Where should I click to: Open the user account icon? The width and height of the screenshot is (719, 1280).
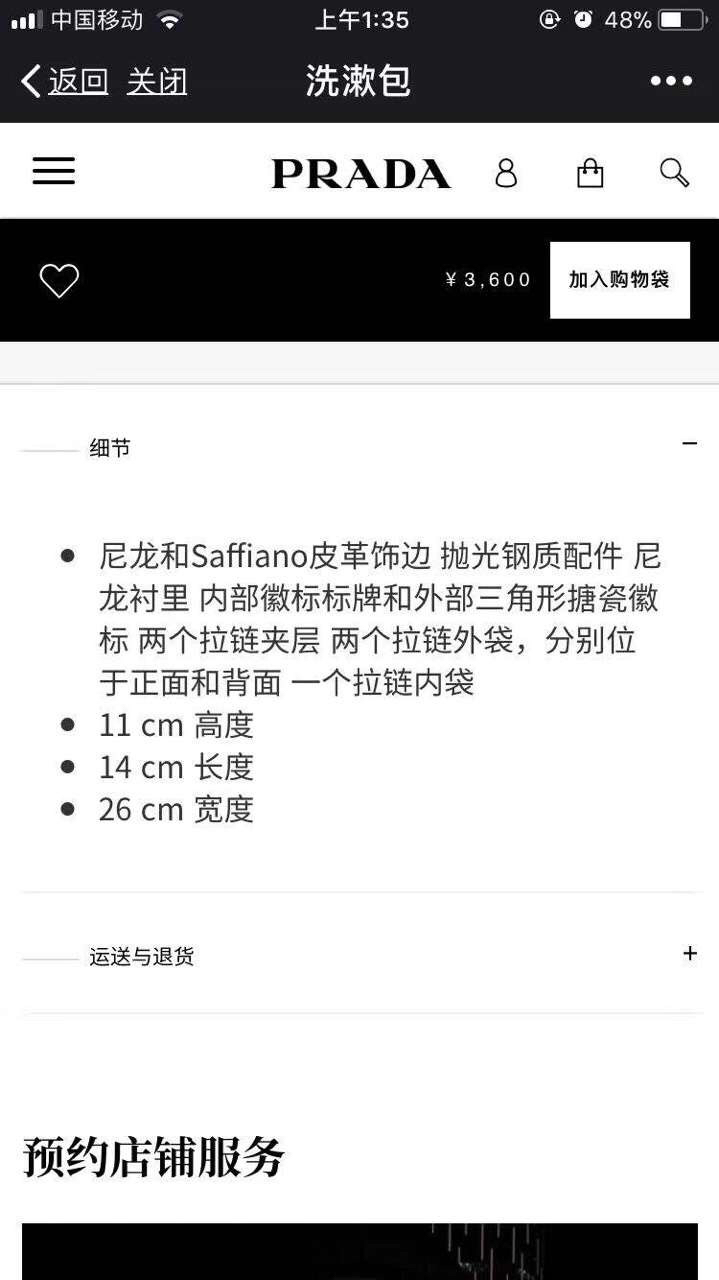pos(506,173)
